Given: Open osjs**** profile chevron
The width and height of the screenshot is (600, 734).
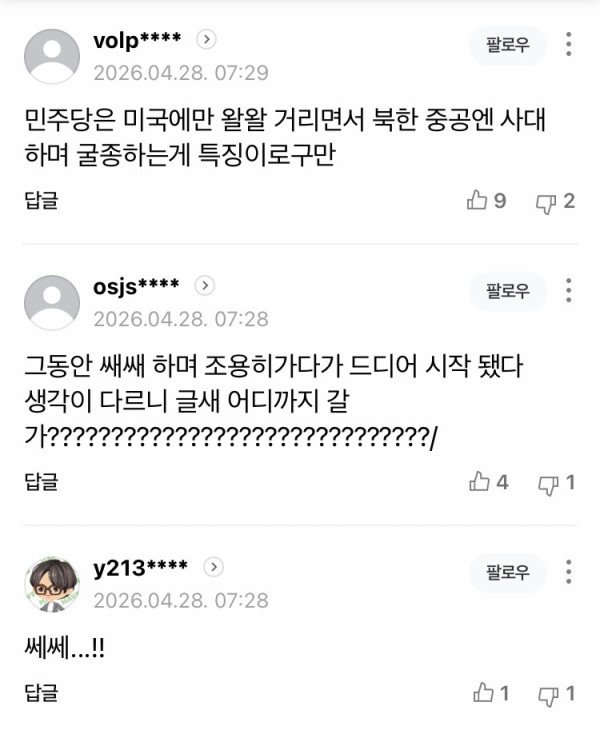Looking at the screenshot, I should coord(204,286).
